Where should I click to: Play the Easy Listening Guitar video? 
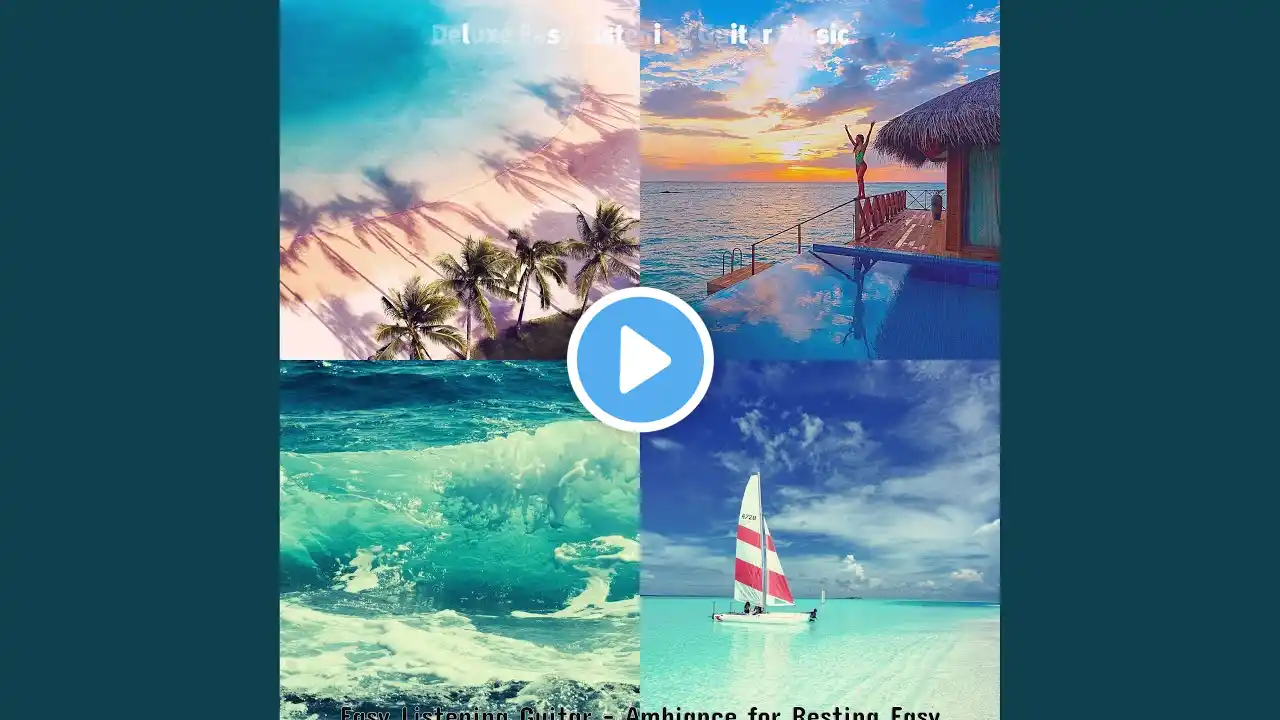pyautogui.click(x=640, y=360)
